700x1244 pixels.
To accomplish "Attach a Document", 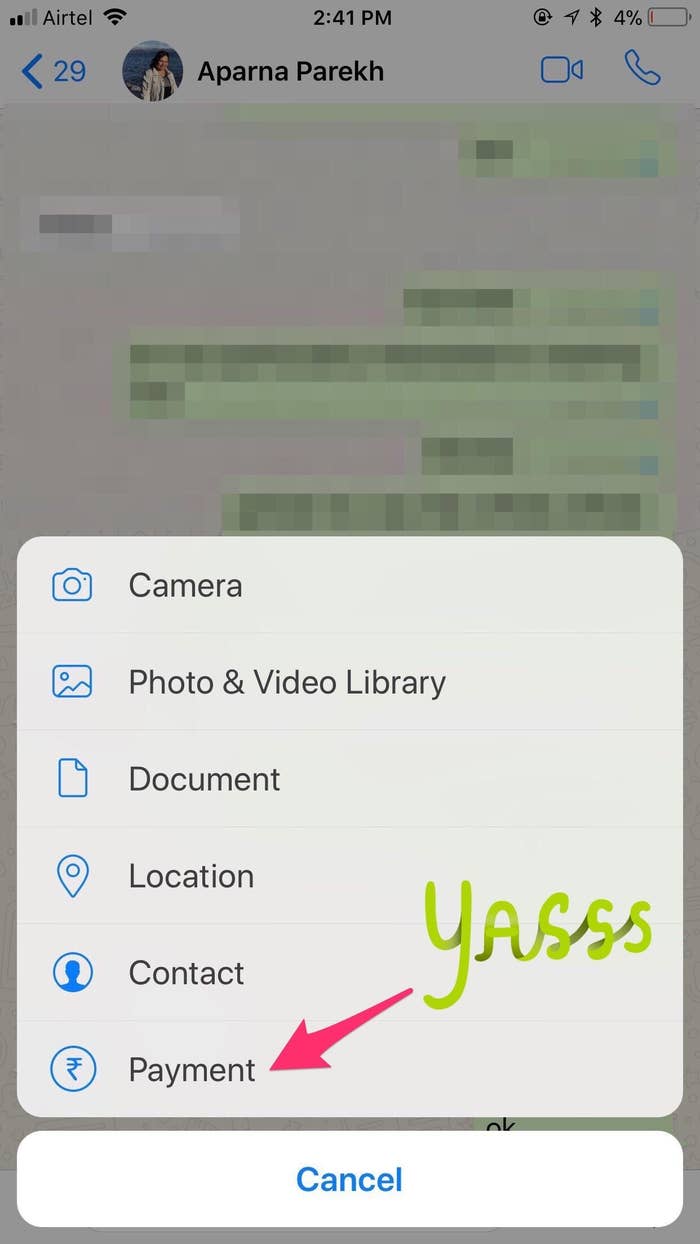I will (204, 779).
